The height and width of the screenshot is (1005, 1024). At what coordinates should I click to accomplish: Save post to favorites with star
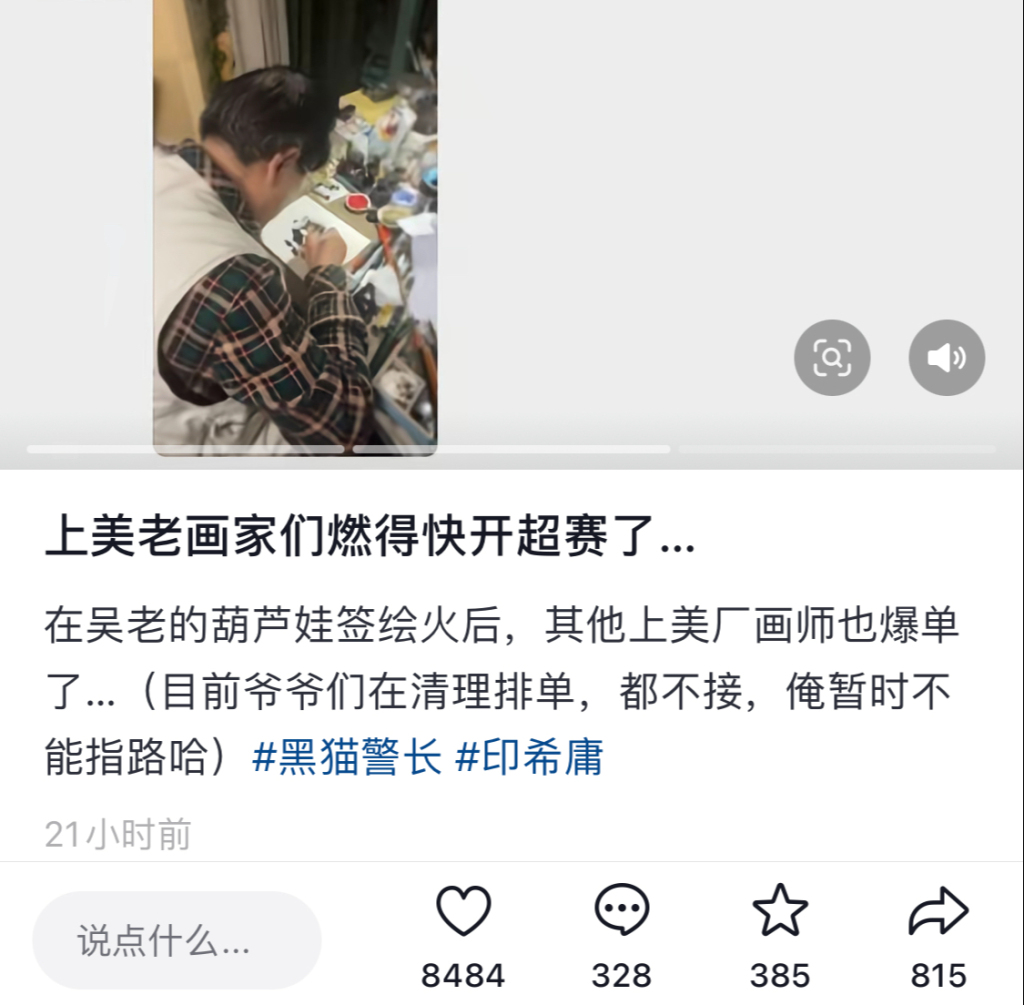coord(780,912)
